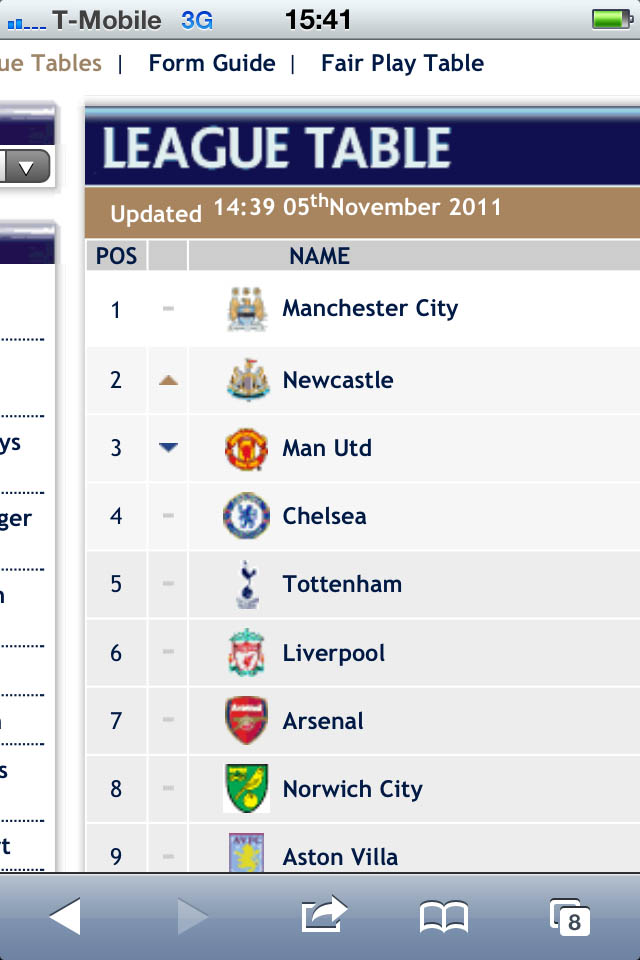Open Newcastle team page
This screenshot has height=960, width=640.
338,380
